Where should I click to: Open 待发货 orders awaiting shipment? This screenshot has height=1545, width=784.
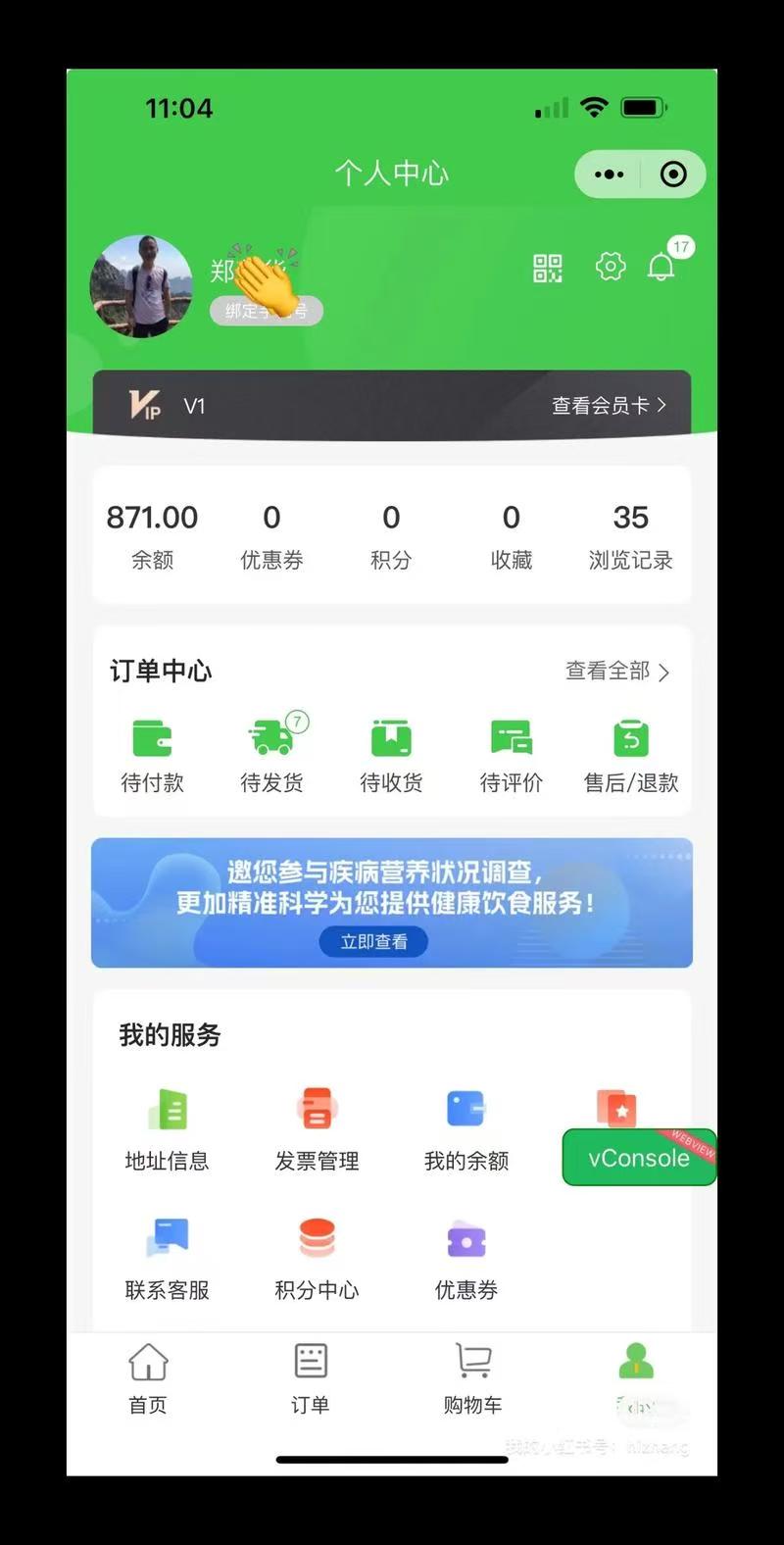click(271, 753)
